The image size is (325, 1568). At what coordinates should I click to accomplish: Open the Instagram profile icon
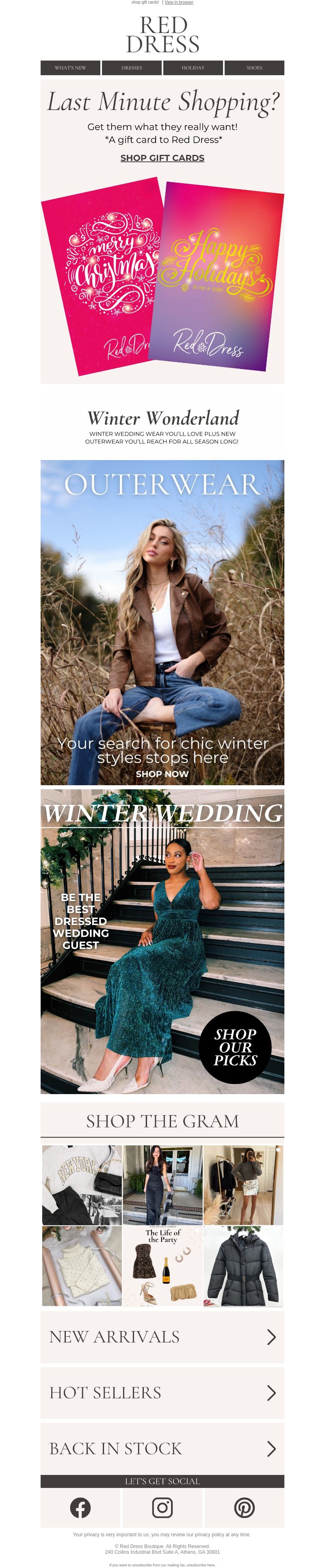[162, 1508]
